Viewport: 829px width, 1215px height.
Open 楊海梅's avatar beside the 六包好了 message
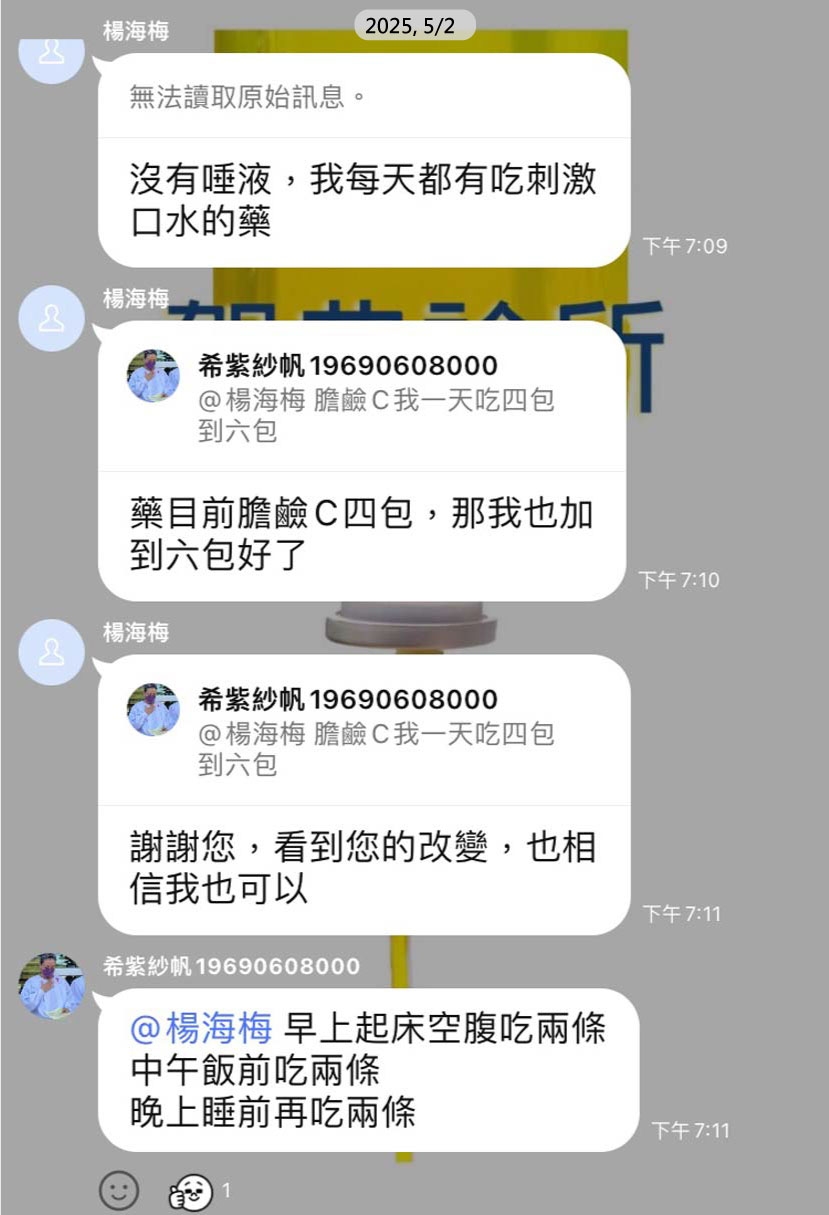[x=51, y=318]
